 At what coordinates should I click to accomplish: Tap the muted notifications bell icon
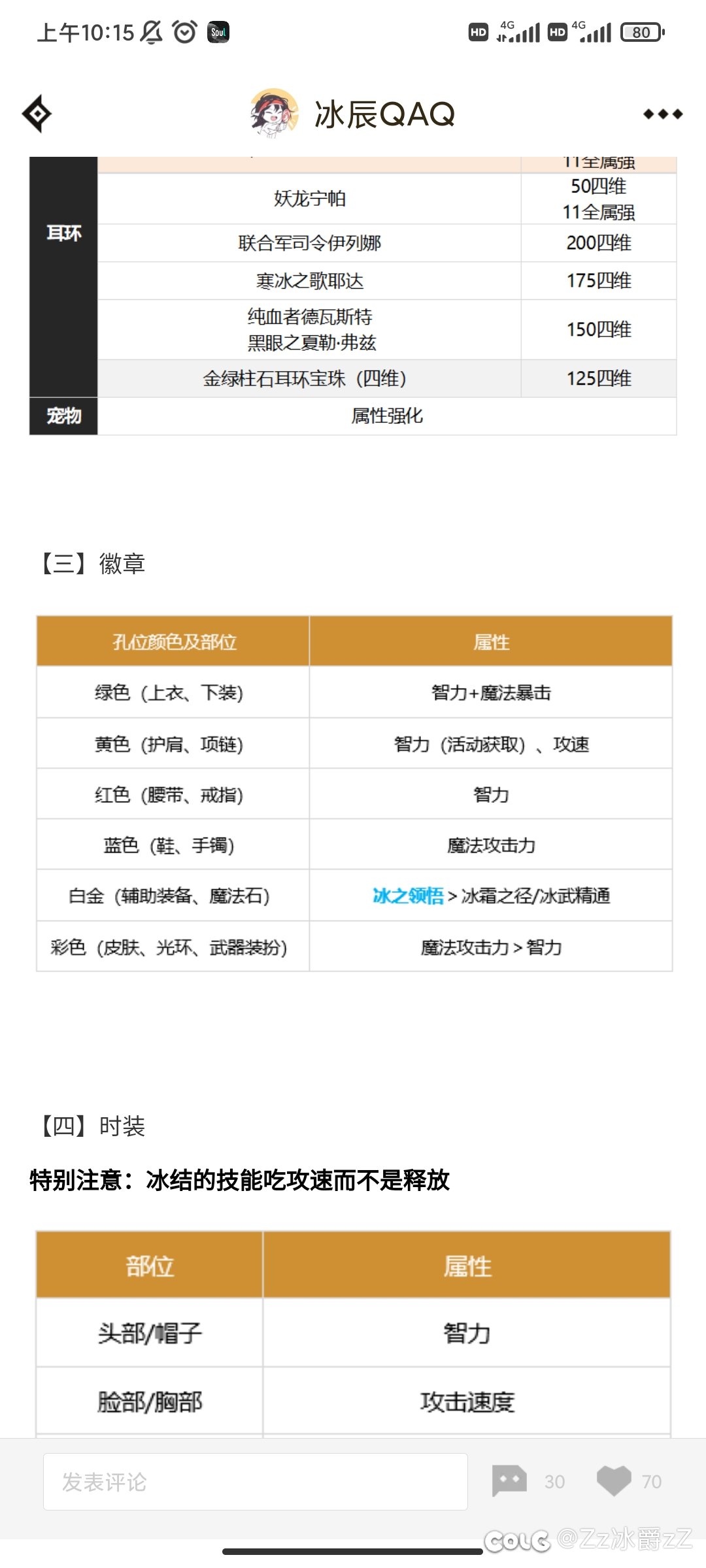(x=152, y=31)
